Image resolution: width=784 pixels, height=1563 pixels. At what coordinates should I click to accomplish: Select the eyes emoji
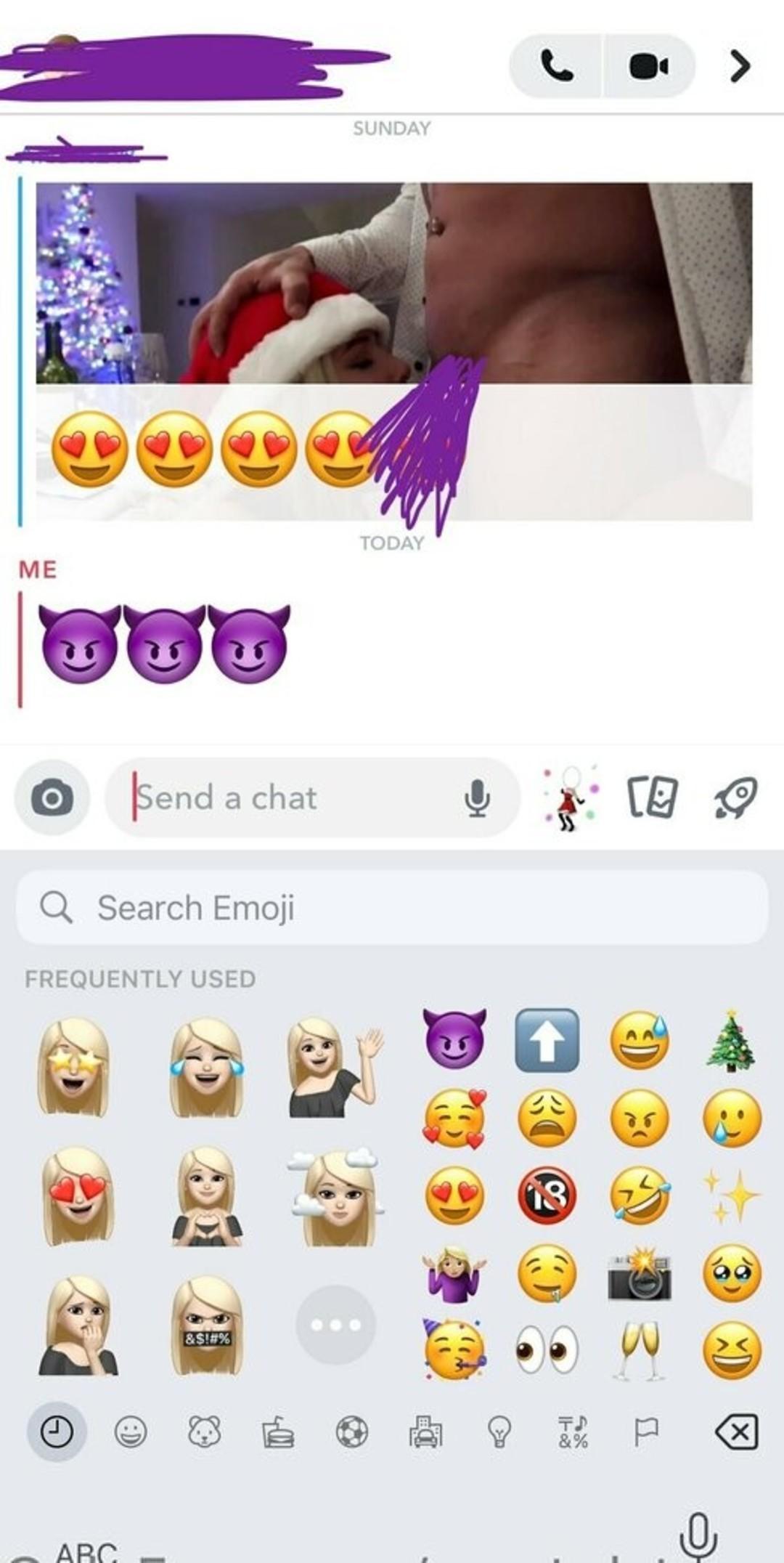click(x=547, y=1351)
